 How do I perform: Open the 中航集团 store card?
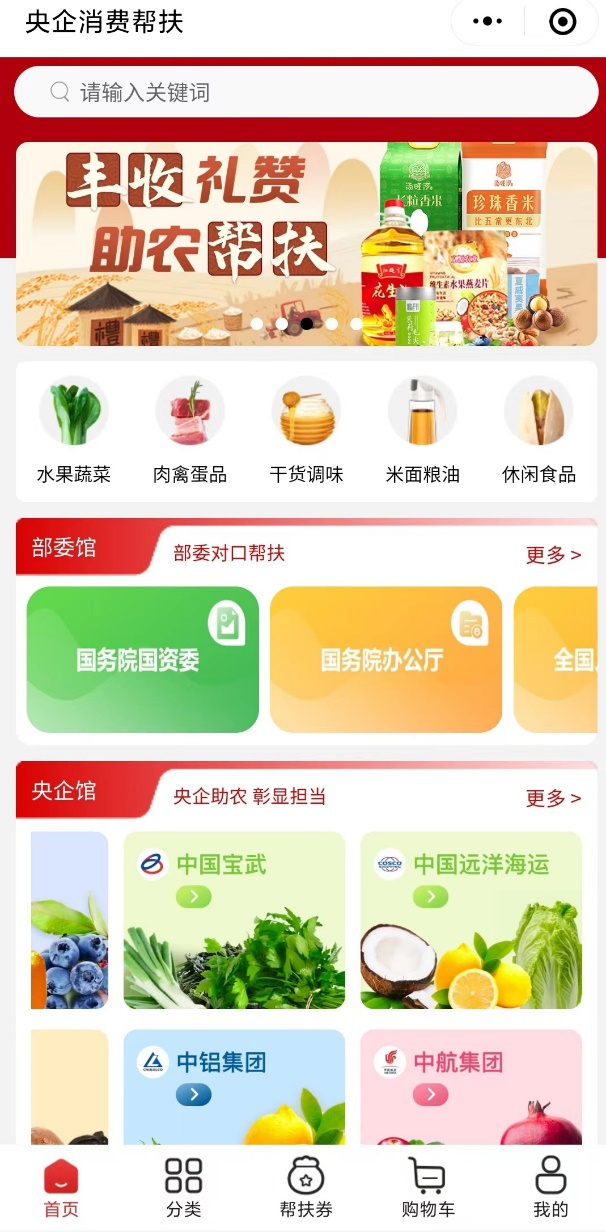(x=471, y=1088)
